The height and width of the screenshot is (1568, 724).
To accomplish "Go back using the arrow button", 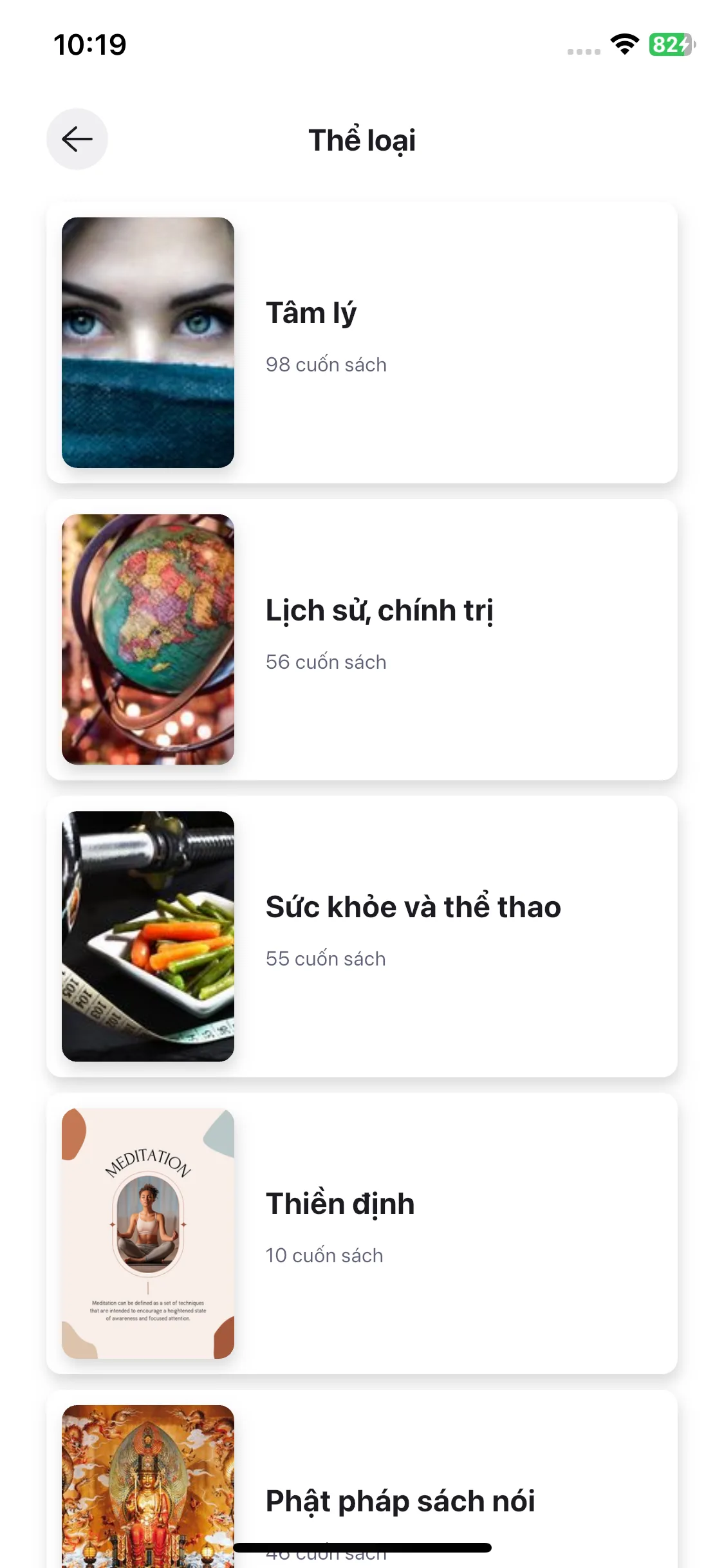I will coord(77,139).
